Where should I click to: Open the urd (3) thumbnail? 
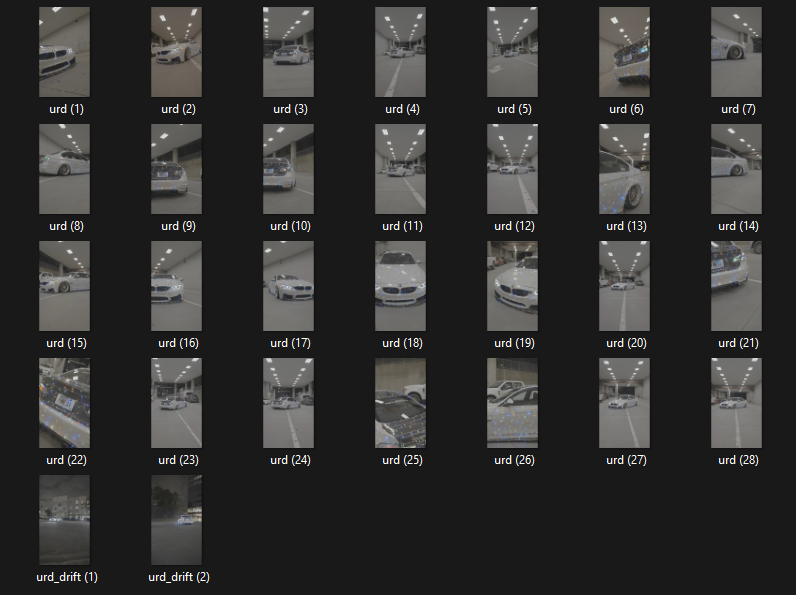tap(288, 52)
